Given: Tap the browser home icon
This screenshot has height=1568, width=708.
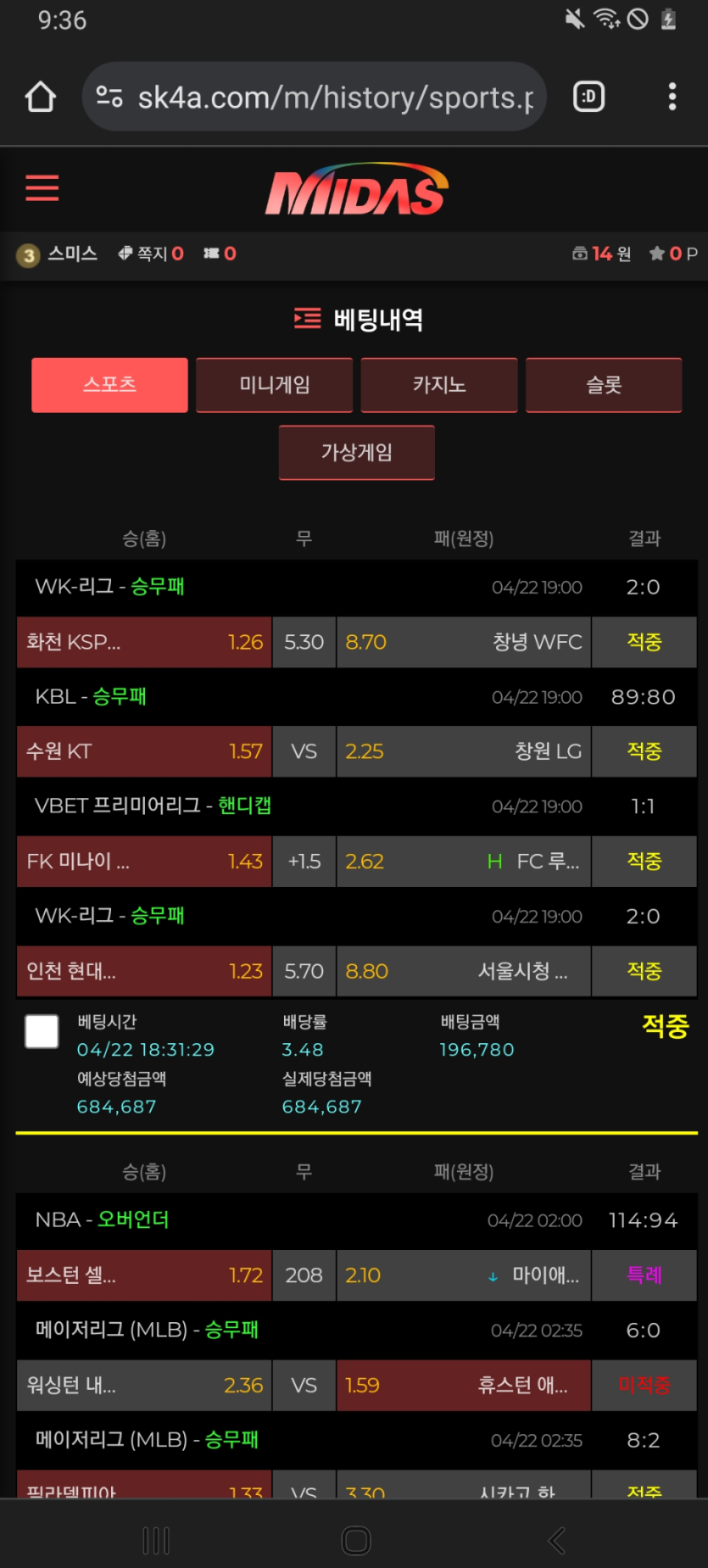Looking at the screenshot, I should click(x=41, y=97).
